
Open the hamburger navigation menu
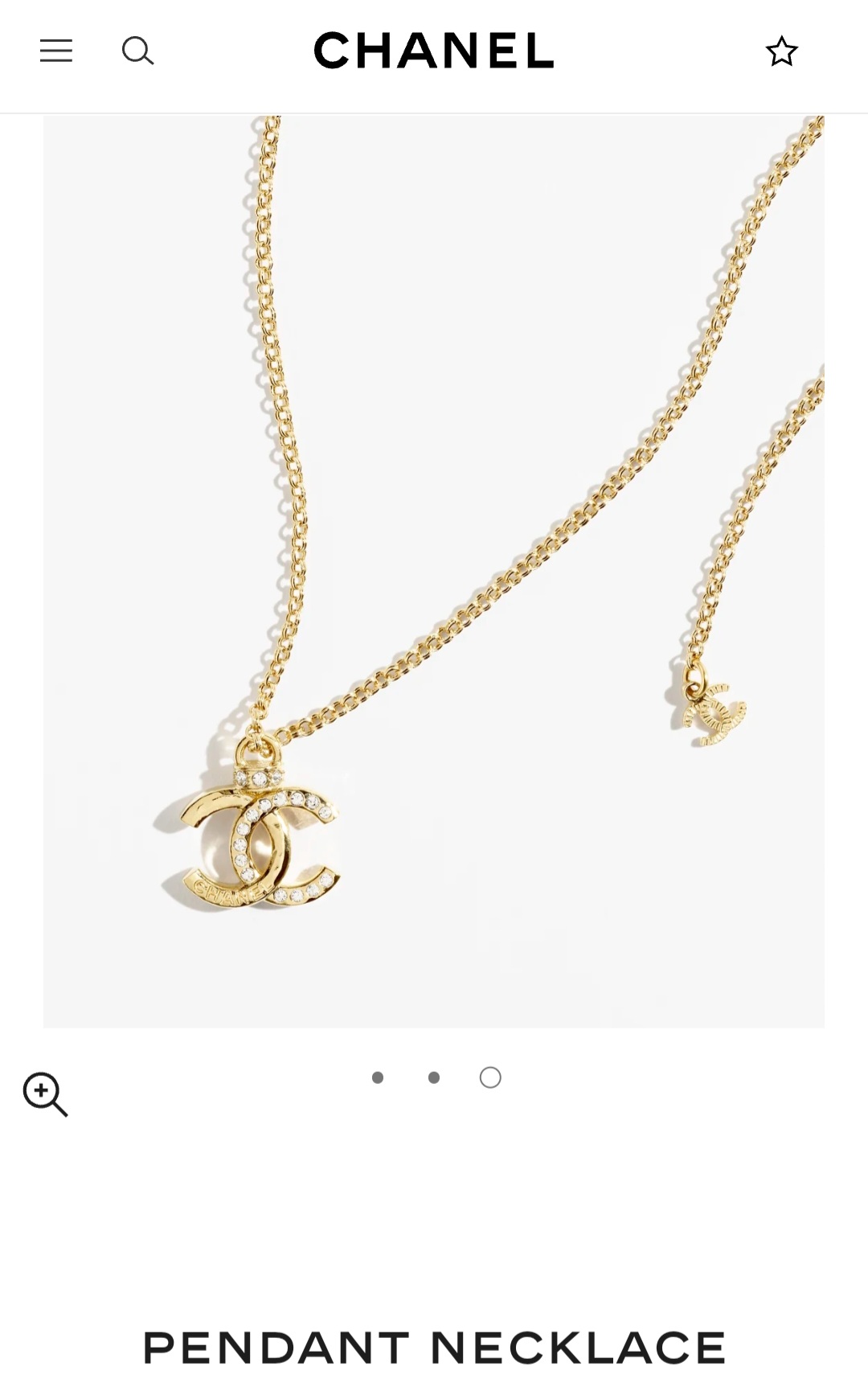pos(56,51)
